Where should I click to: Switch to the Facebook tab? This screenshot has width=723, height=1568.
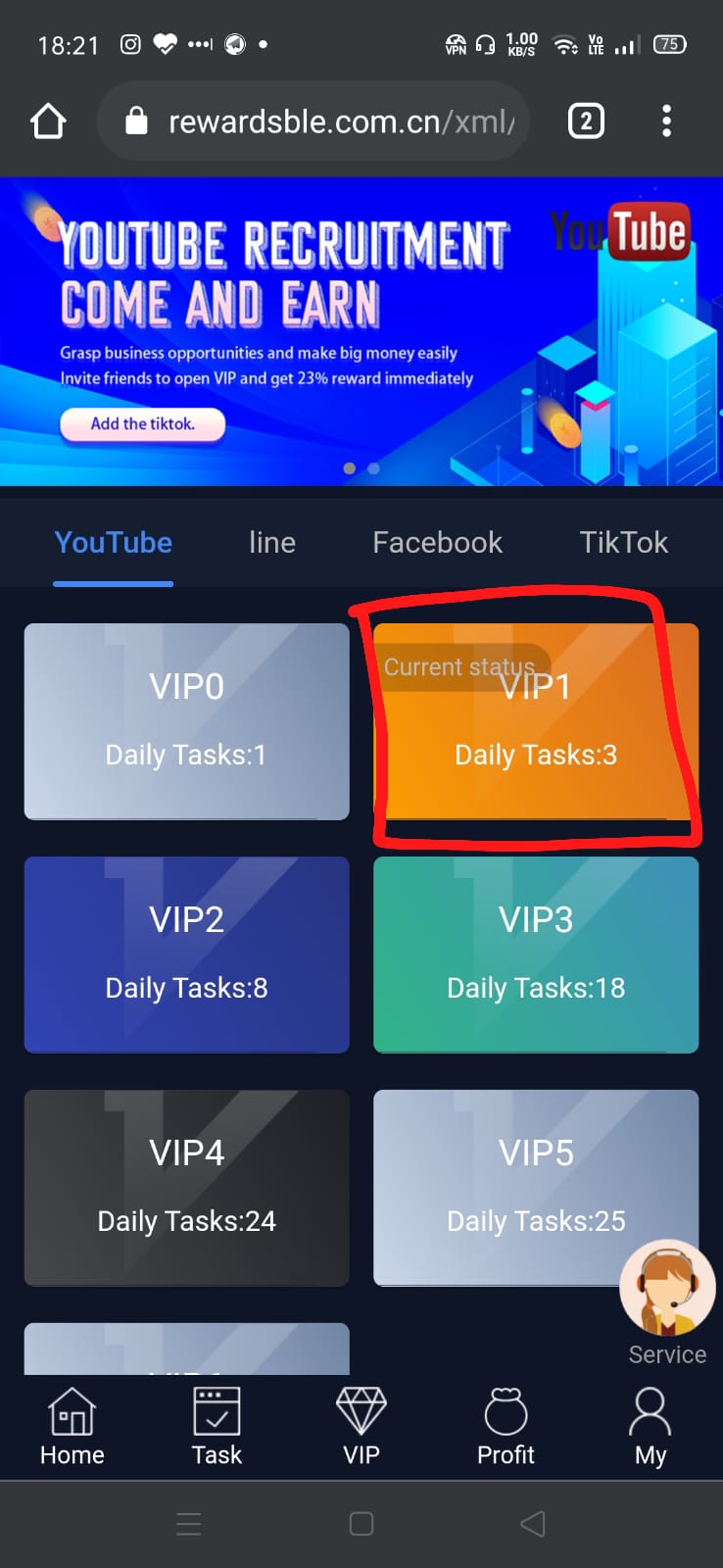point(438,542)
